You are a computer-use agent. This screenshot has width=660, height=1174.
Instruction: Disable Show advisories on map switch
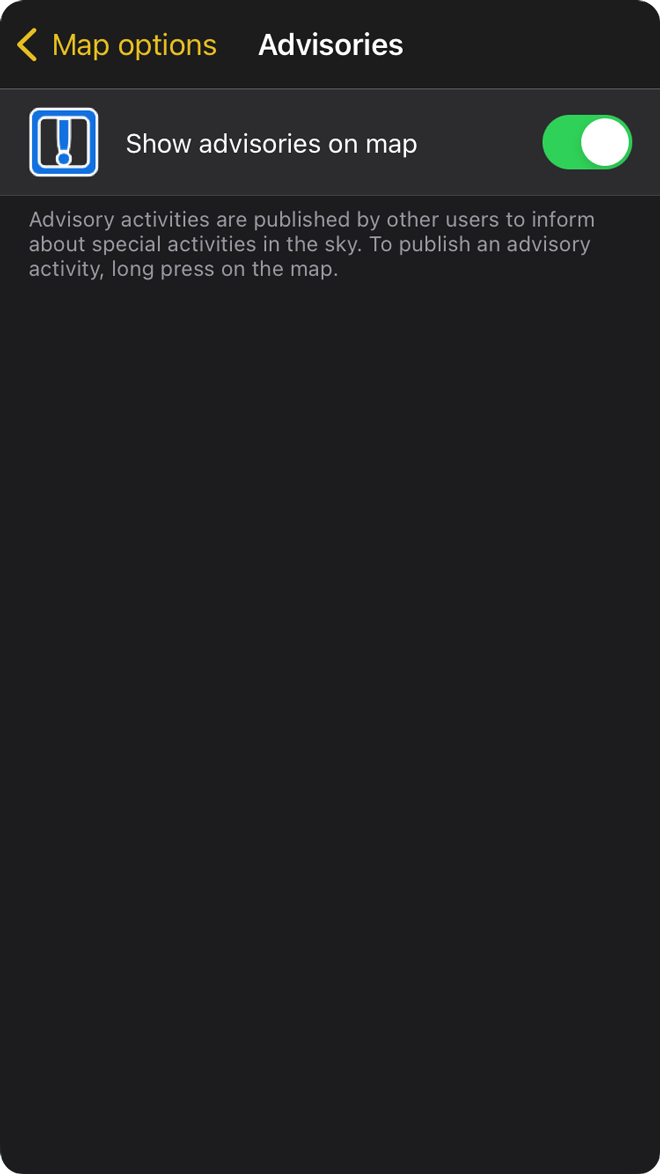coord(587,142)
